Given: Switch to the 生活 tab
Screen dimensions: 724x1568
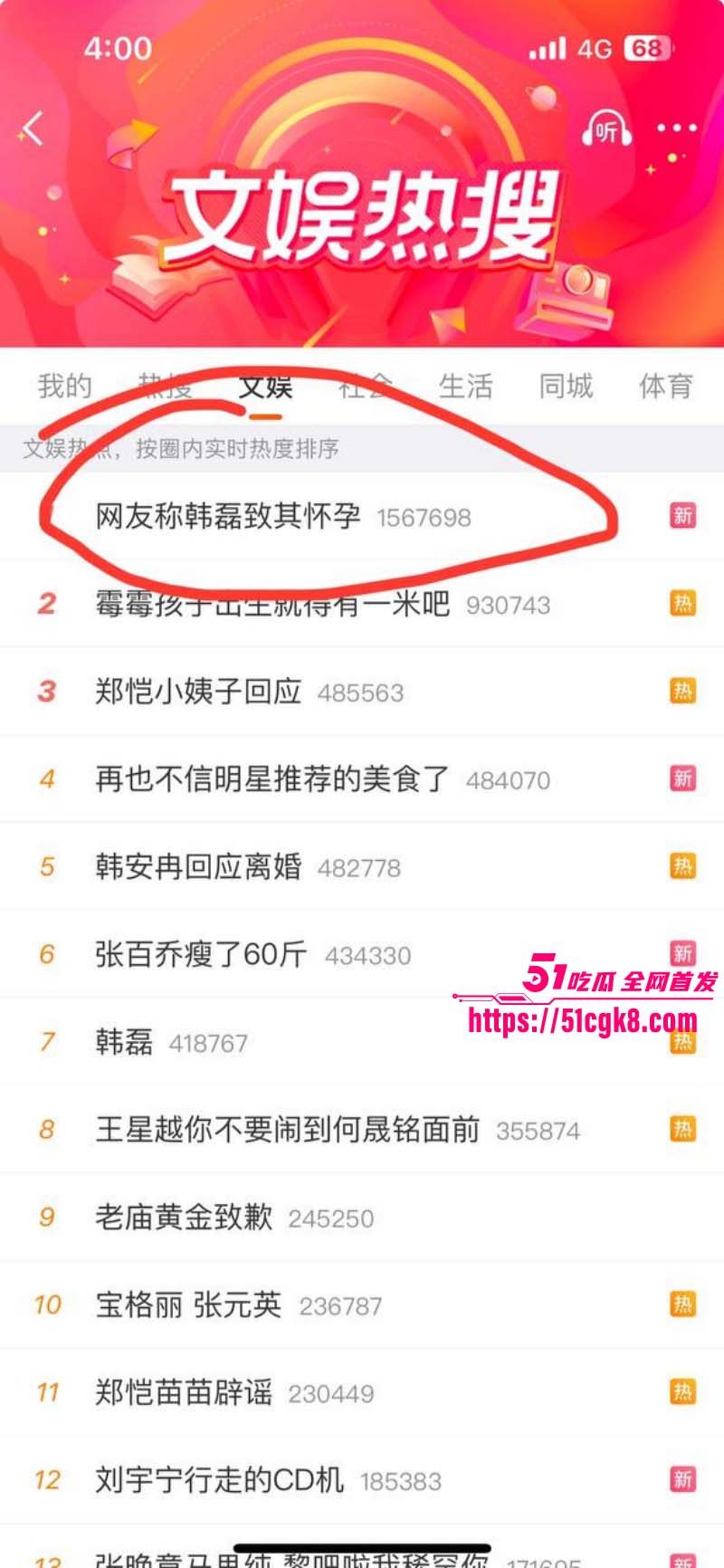Looking at the screenshot, I should point(465,387).
